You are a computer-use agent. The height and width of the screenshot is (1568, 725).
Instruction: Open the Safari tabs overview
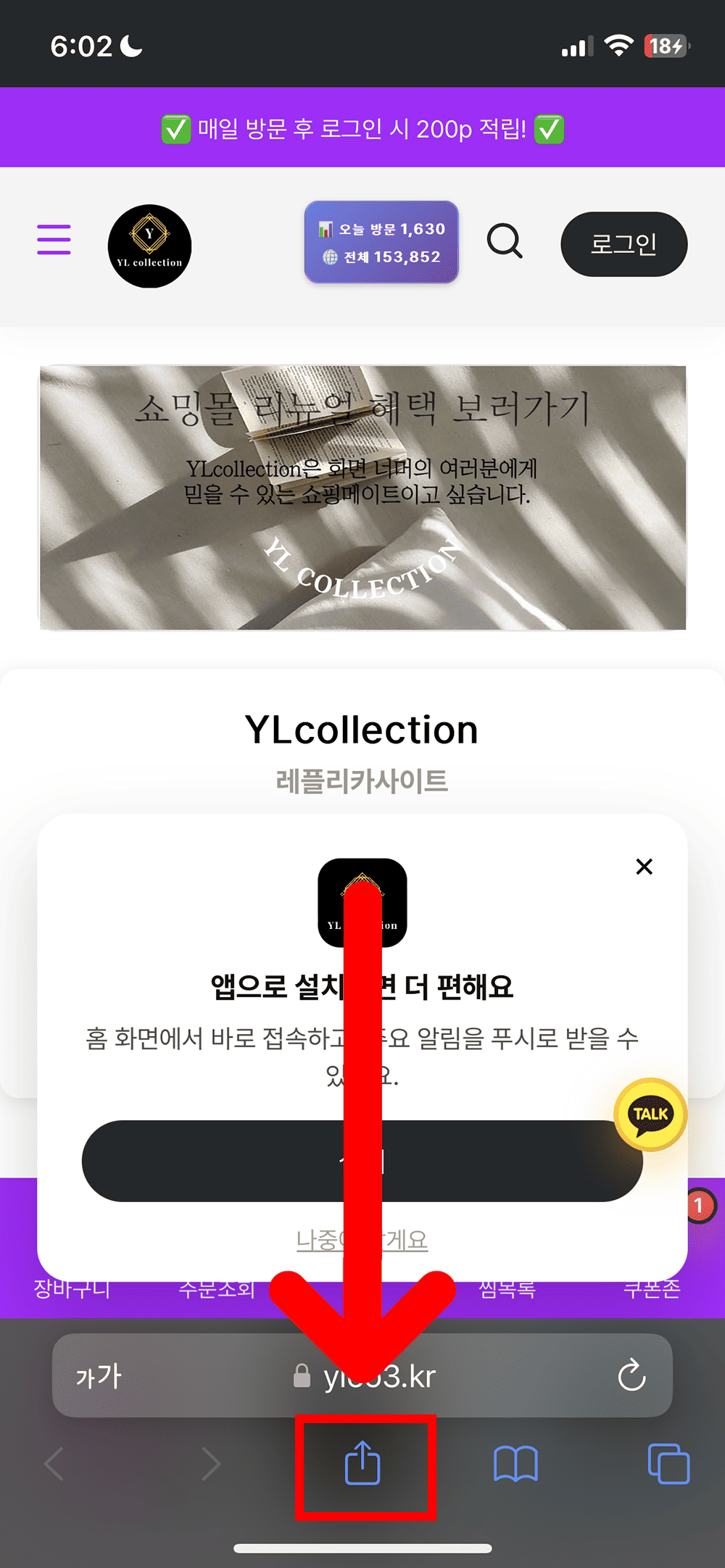coord(668,1464)
